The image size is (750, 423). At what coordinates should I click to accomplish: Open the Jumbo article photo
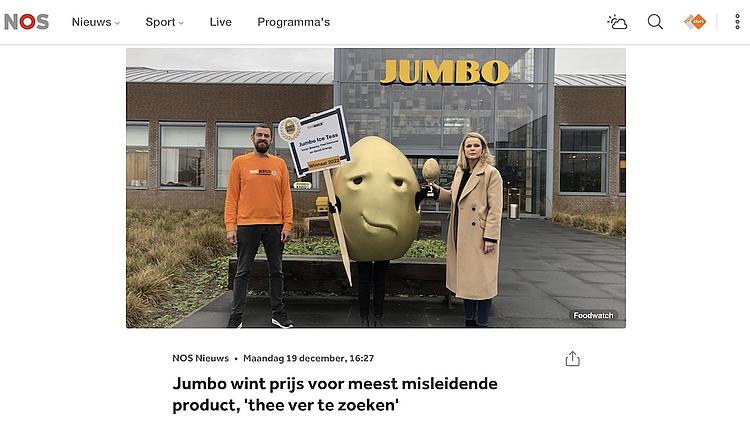click(375, 188)
